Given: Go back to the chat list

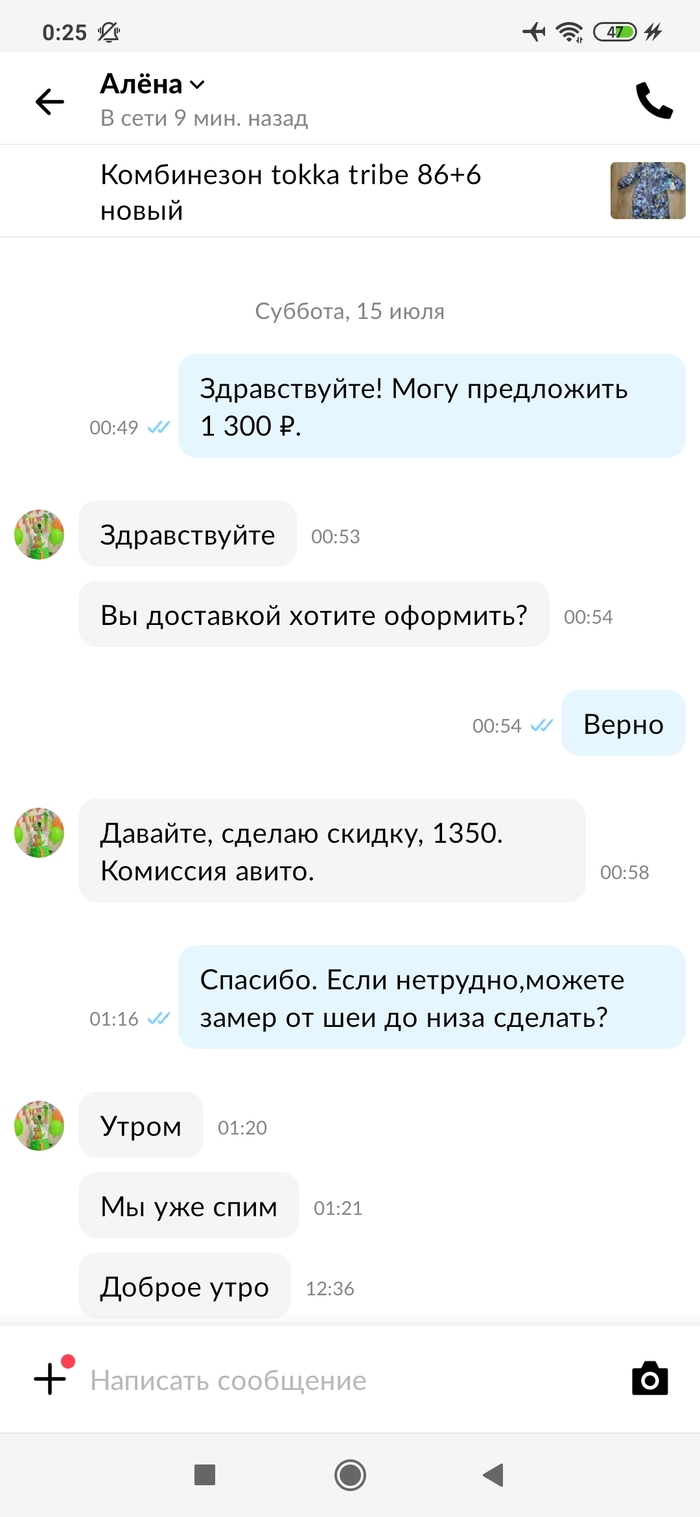Looking at the screenshot, I should point(49,101).
